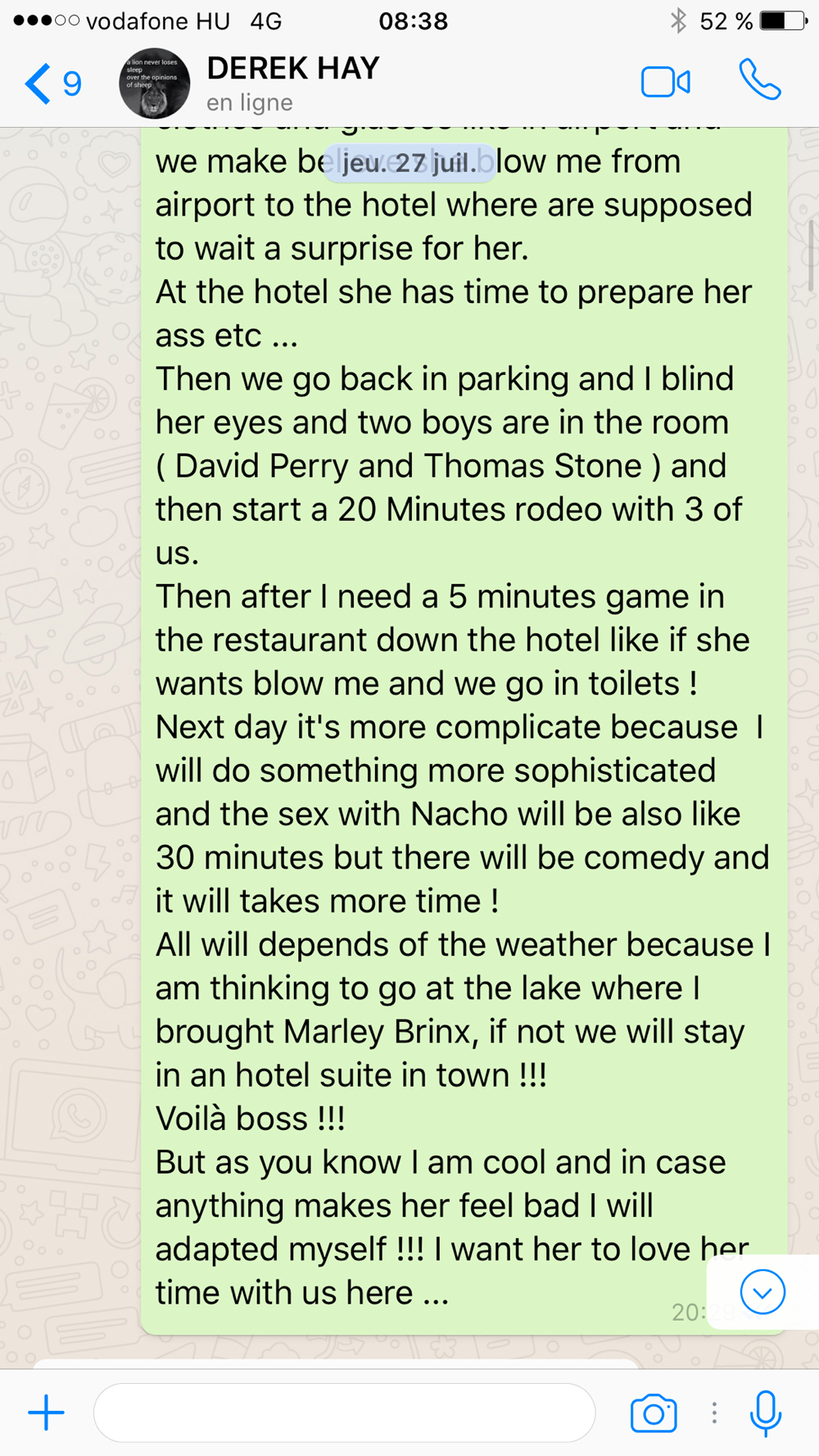Open the camera to send a photo
This screenshot has height=1456, width=819.
654,1413
